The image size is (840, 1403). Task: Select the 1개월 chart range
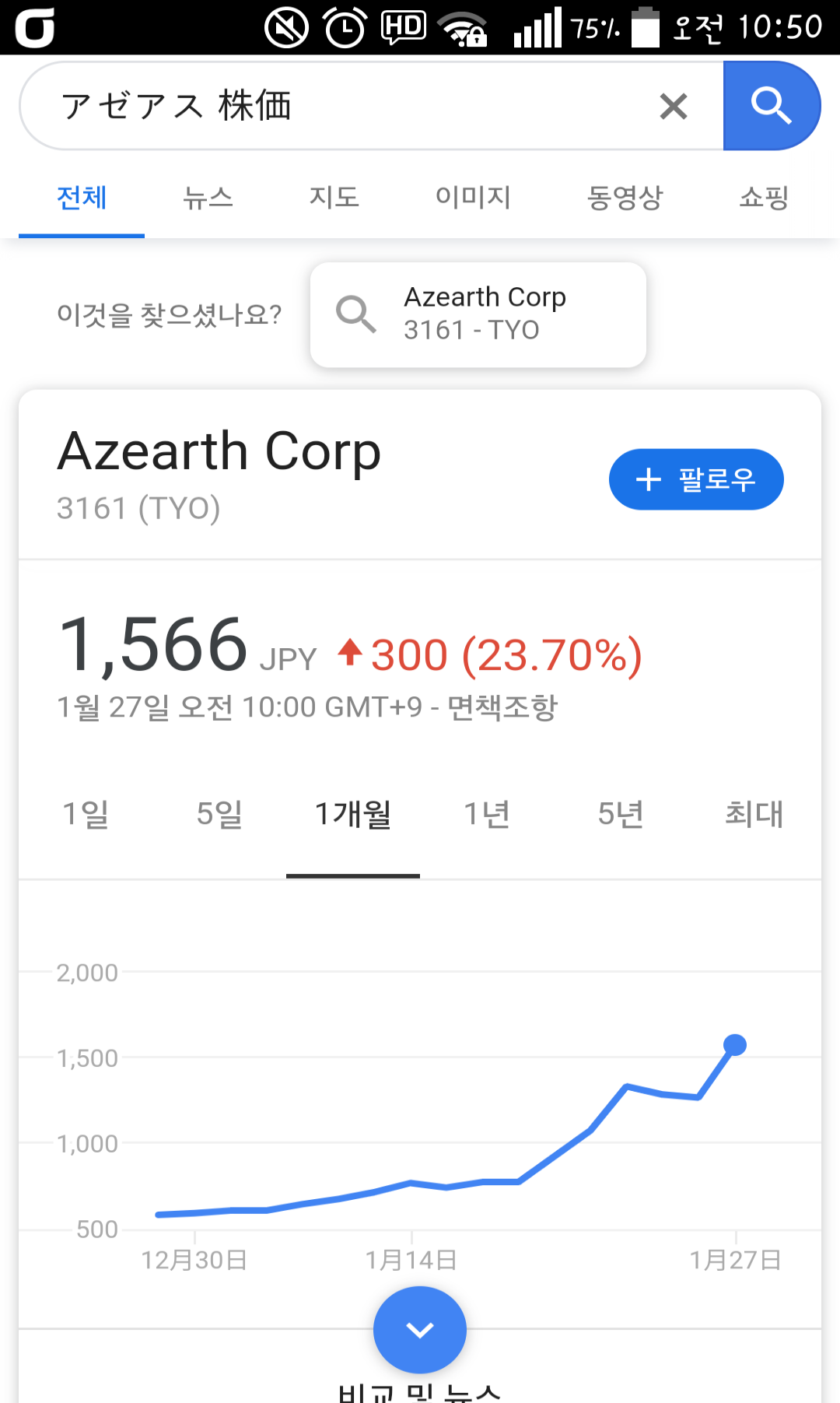353,815
